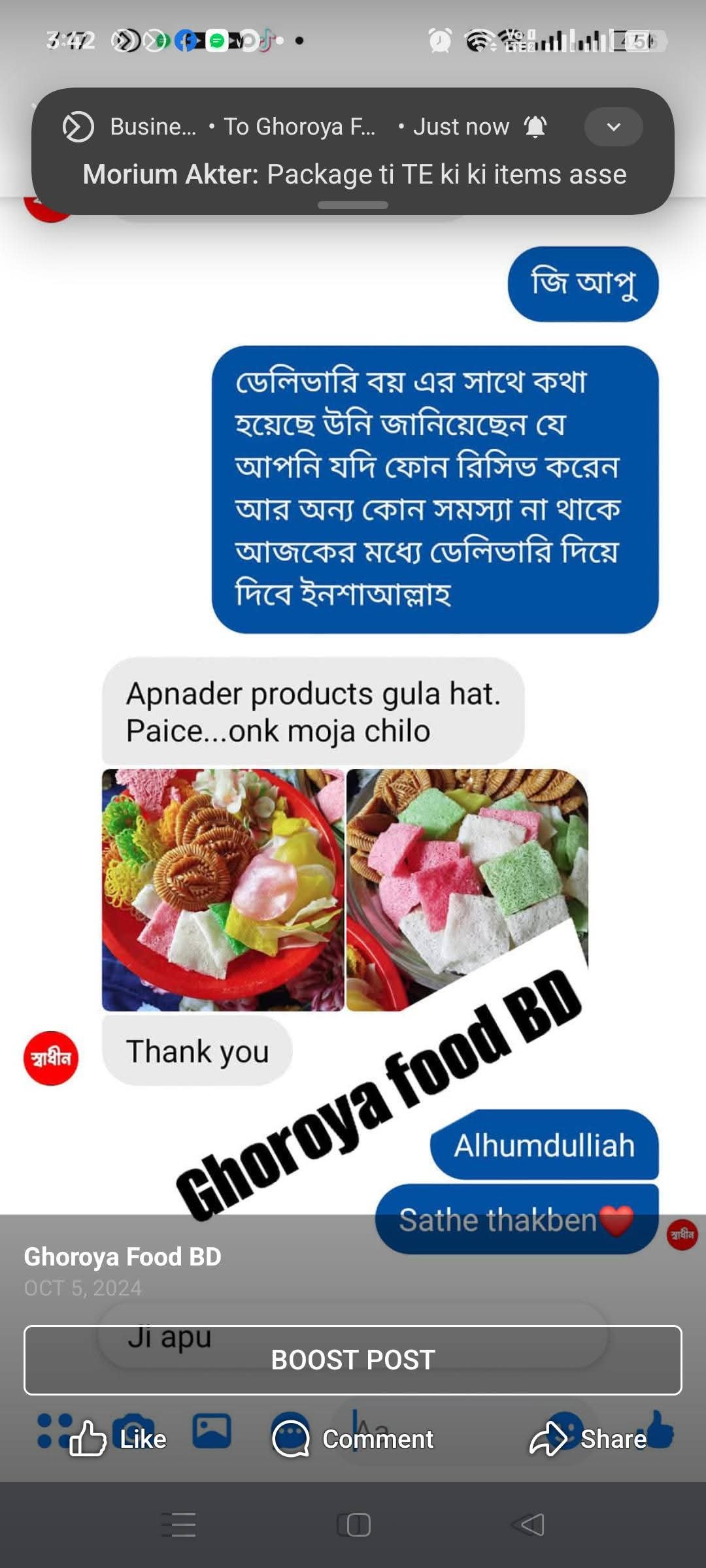
Task: Go to the home screen
Action: coord(354,1525)
